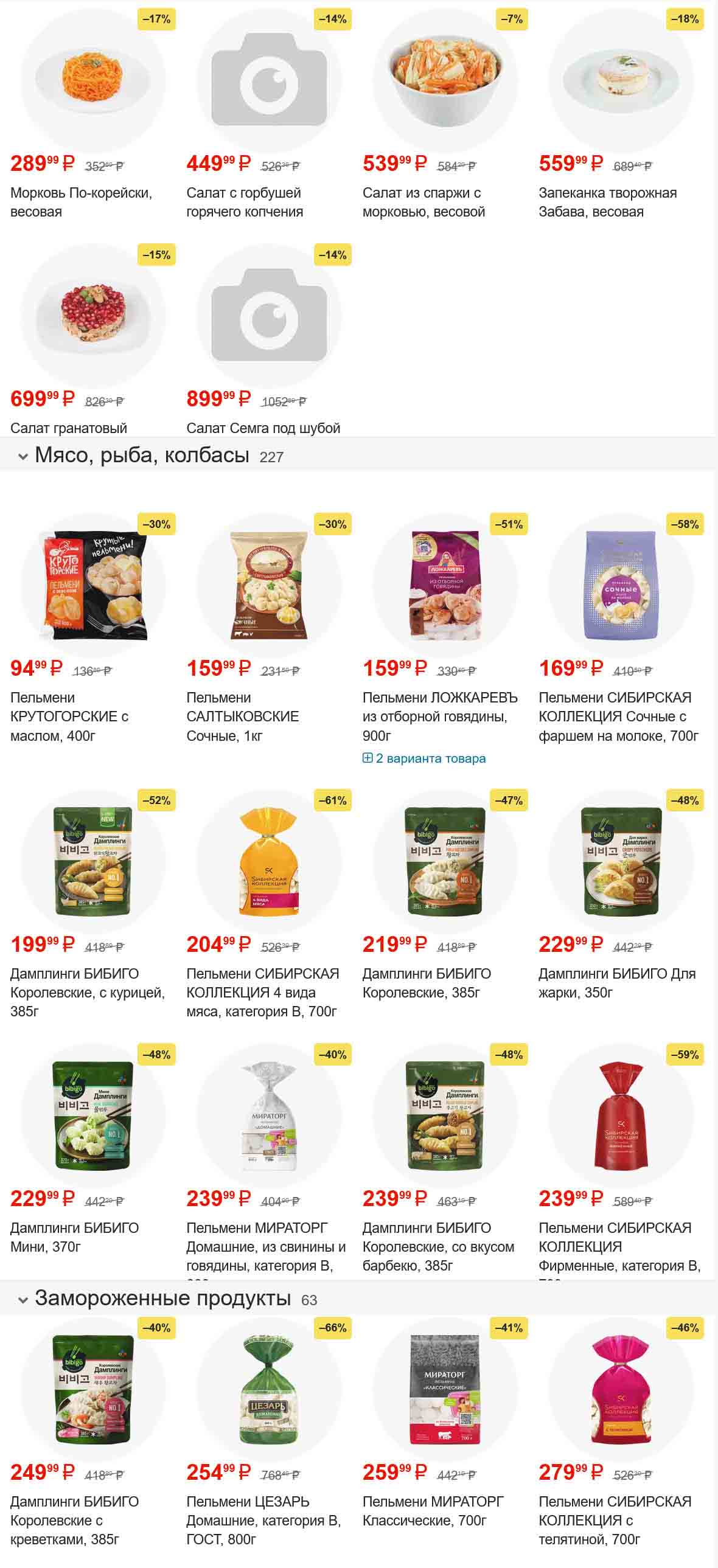This screenshot has height=1568, width=718.
Task: View Пельмени МИРАТОРГ Классические 700г
Action: (433, 1511)
